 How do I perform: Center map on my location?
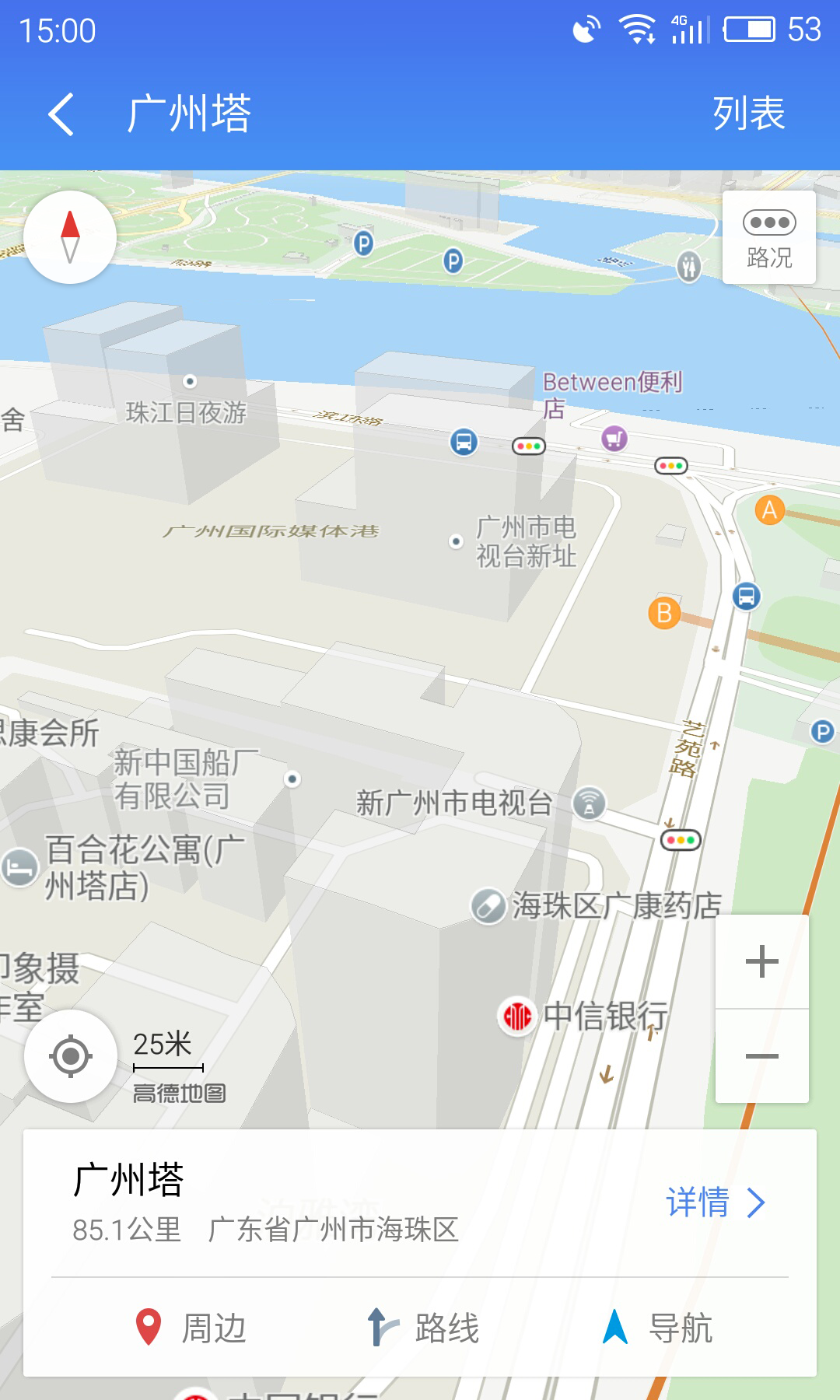pos(71,1055)
